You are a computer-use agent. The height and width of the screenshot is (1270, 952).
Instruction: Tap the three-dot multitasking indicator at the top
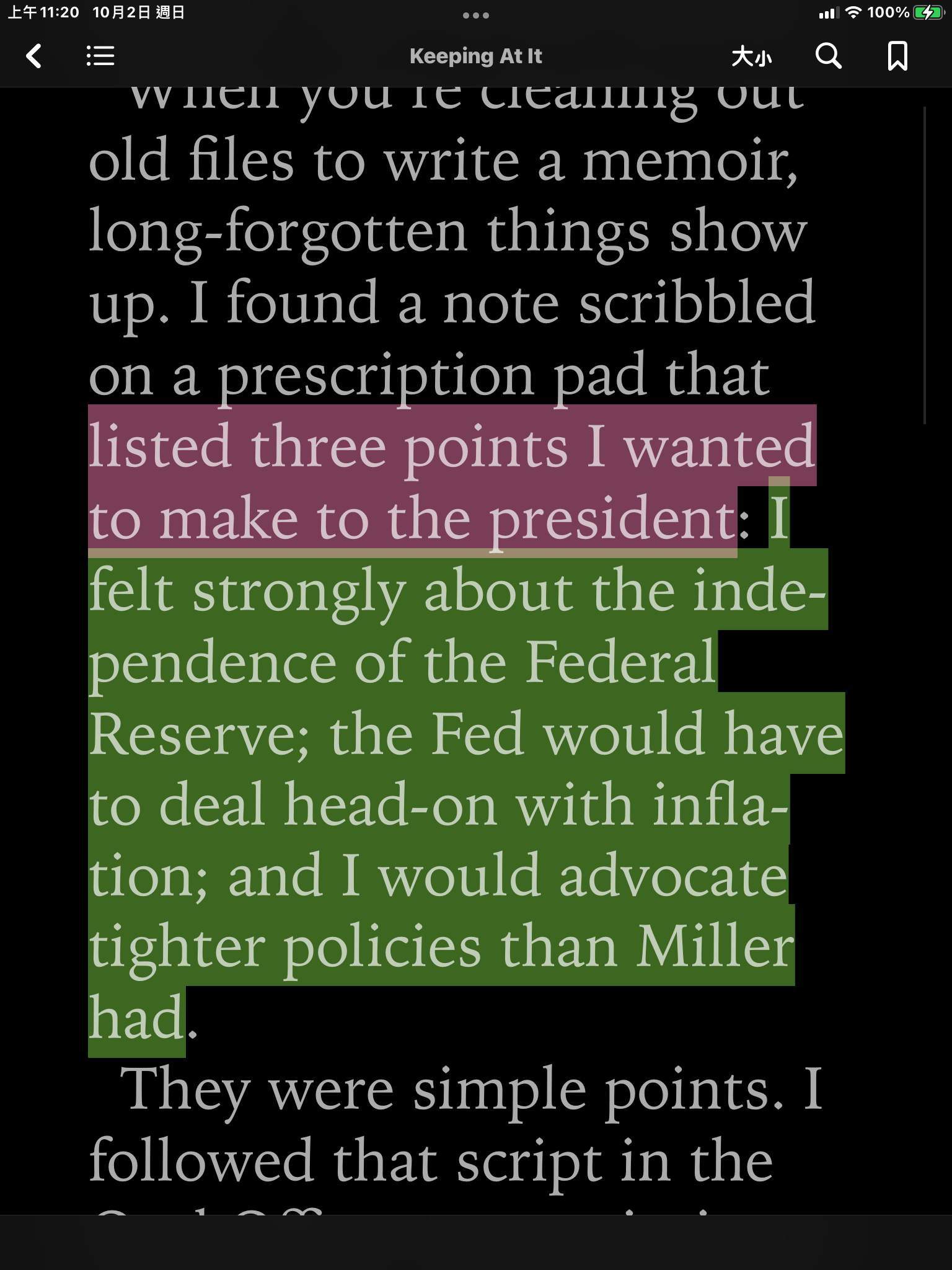click(475, 15)
